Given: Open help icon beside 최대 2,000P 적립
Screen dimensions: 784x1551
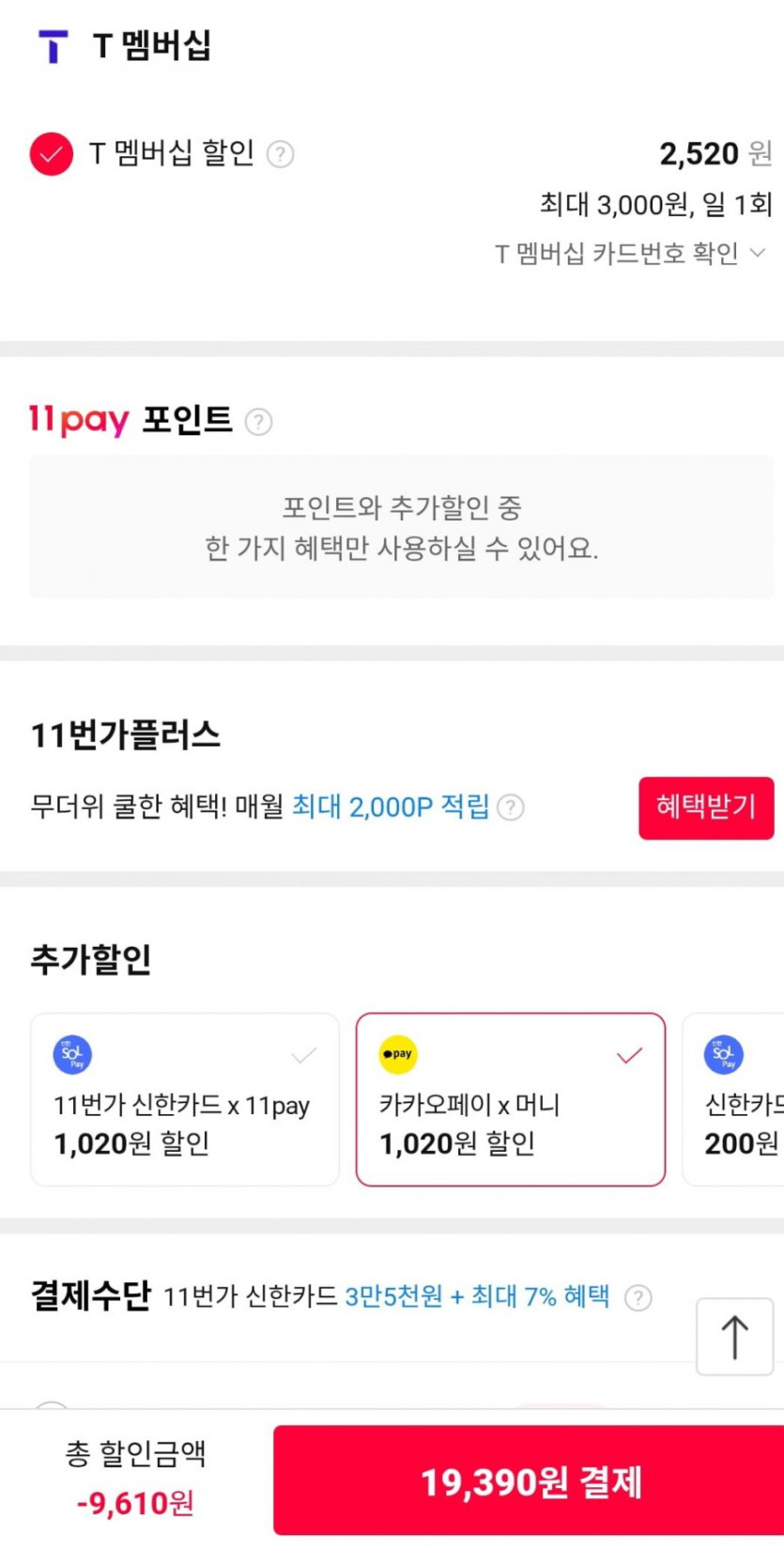Looking at the screenshot, I should tap(510, 807).
